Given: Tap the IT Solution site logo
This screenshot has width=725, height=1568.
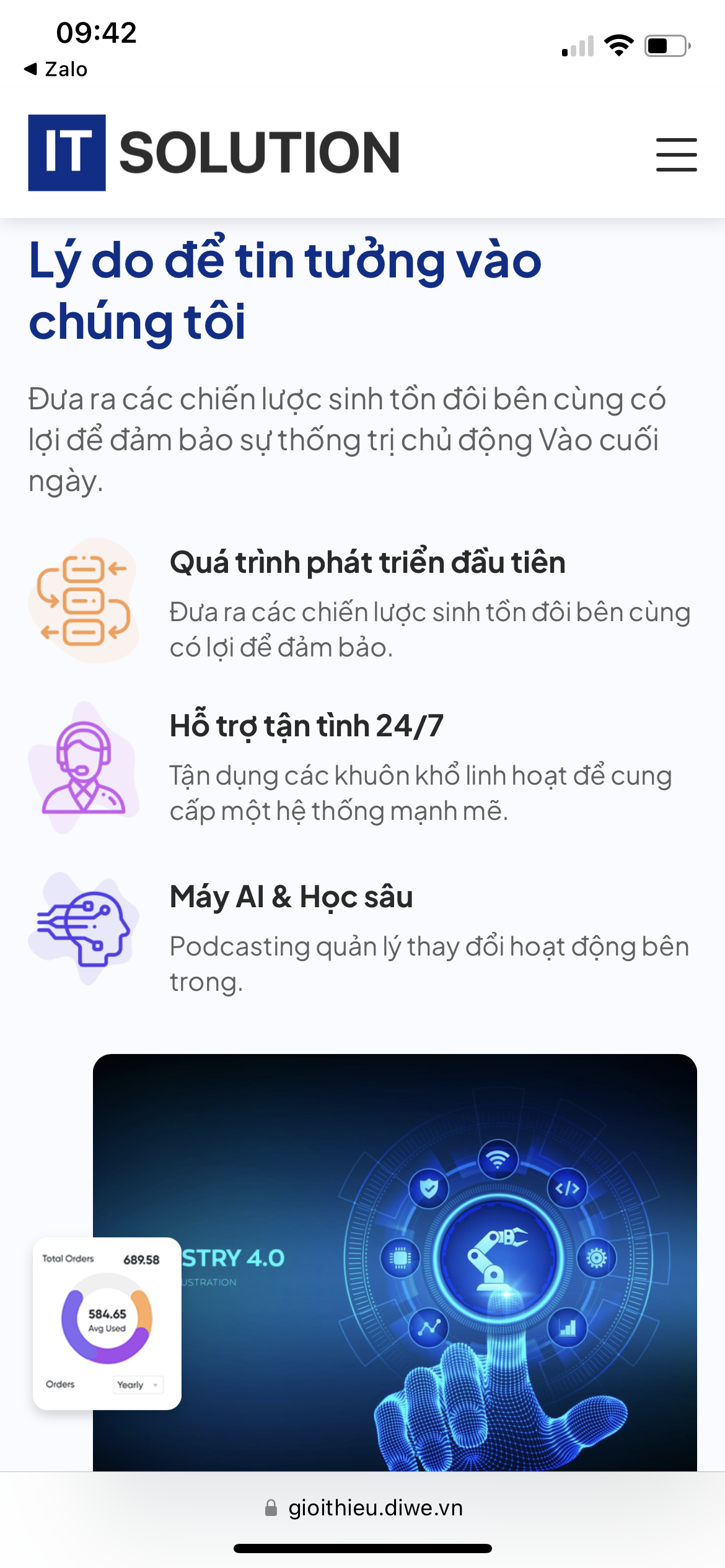Looking at the screenshot, I should 214,152.
